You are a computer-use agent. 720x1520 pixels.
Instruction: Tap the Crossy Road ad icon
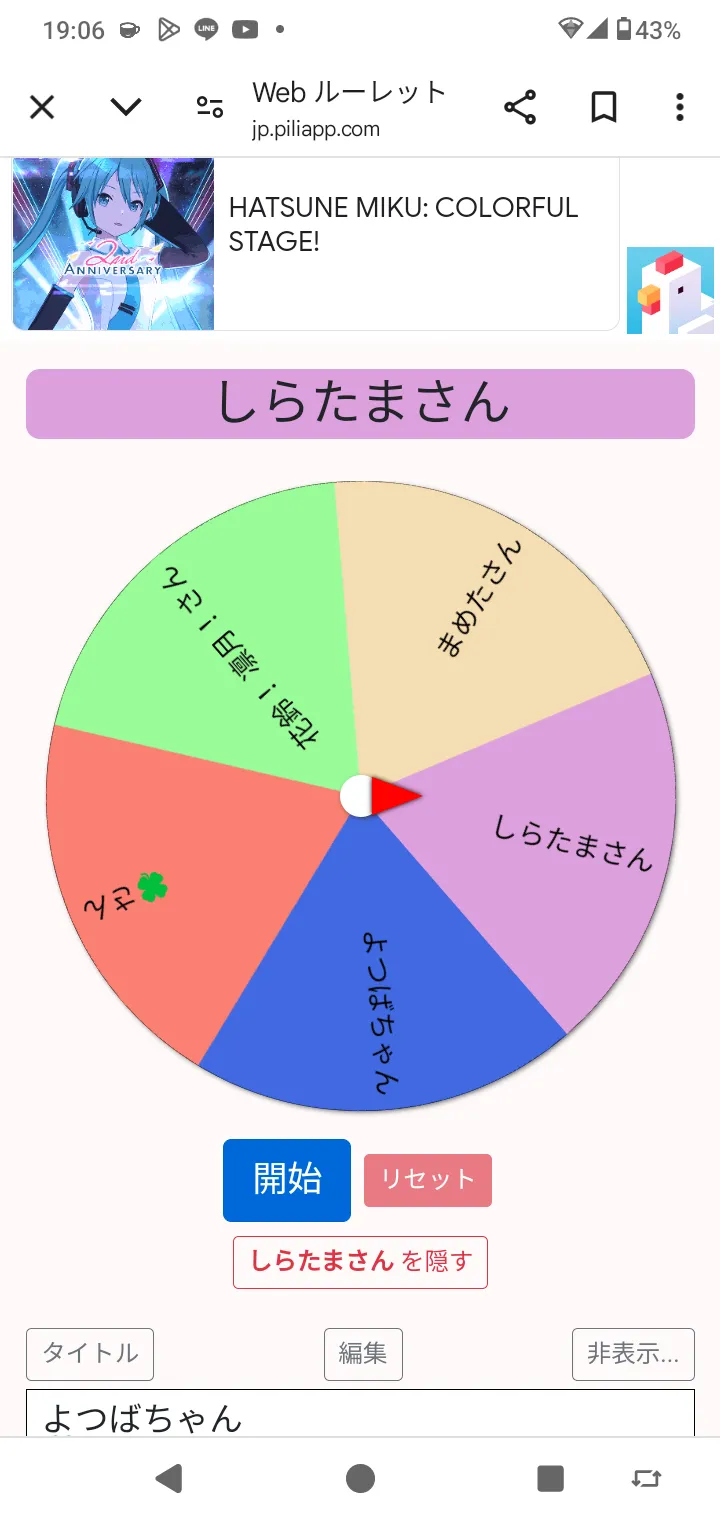(670, 290)
